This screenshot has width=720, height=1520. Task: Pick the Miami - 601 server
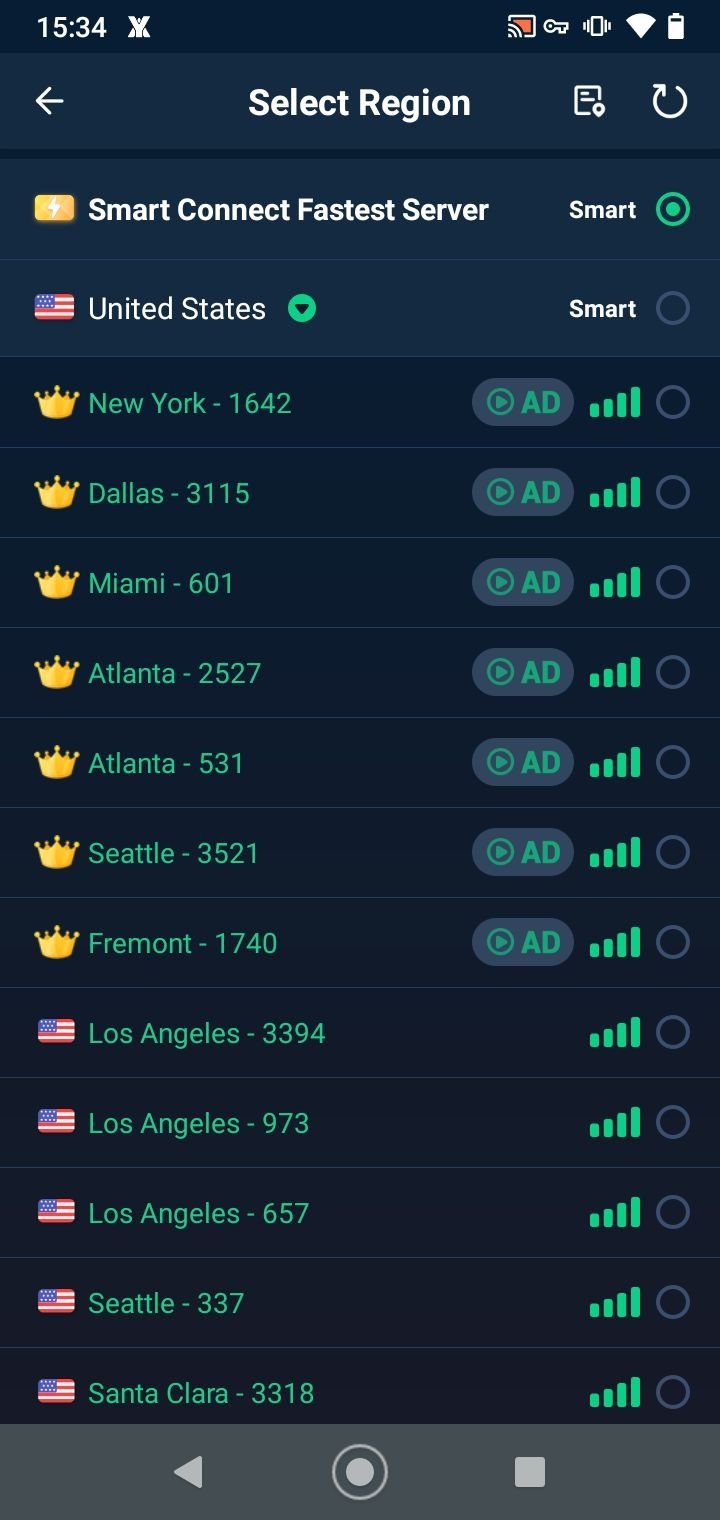pyautogui.click(x=360, y=583)
